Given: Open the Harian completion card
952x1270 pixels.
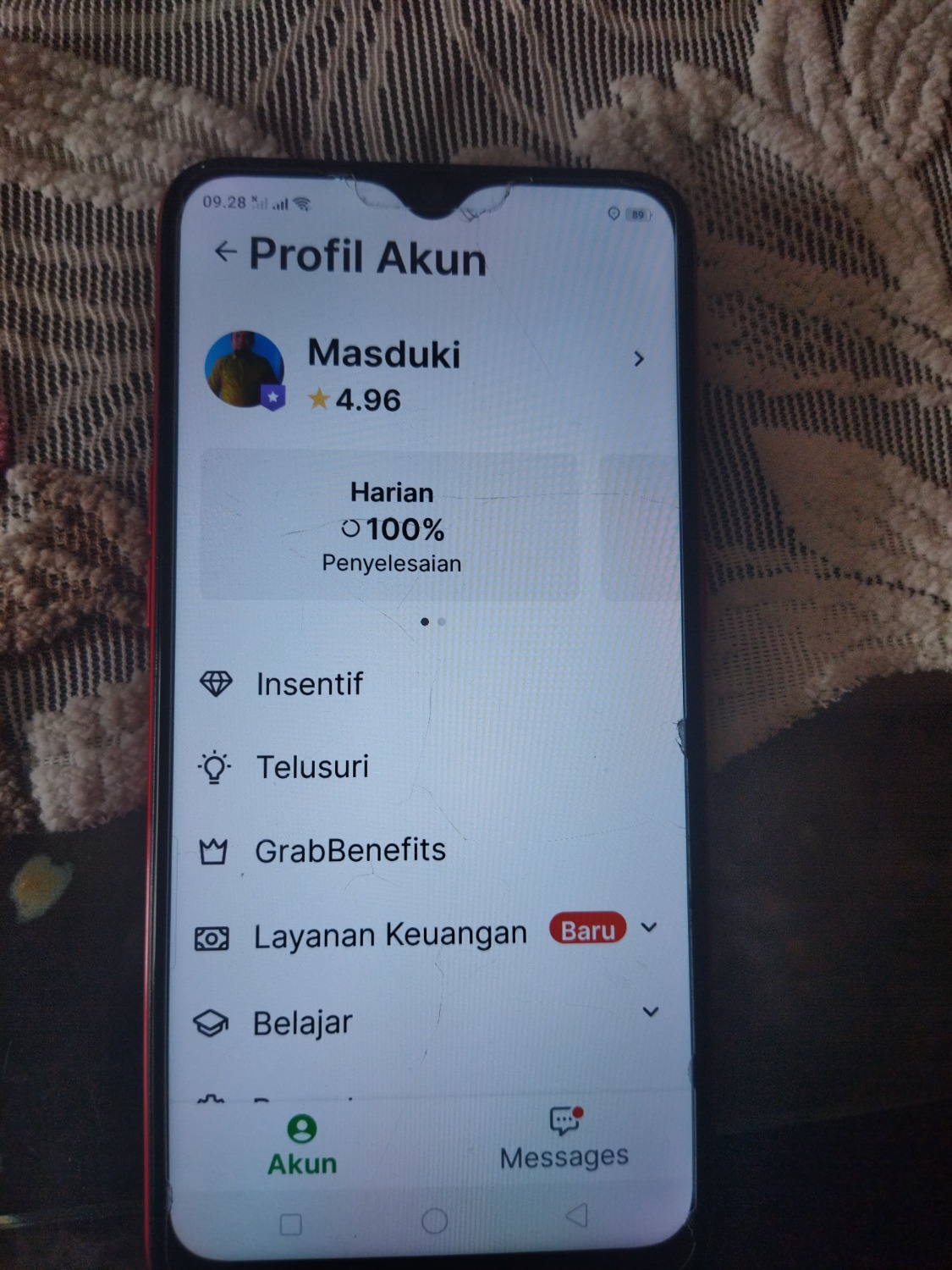Looking at the screenshot, I should pos(390,527).
